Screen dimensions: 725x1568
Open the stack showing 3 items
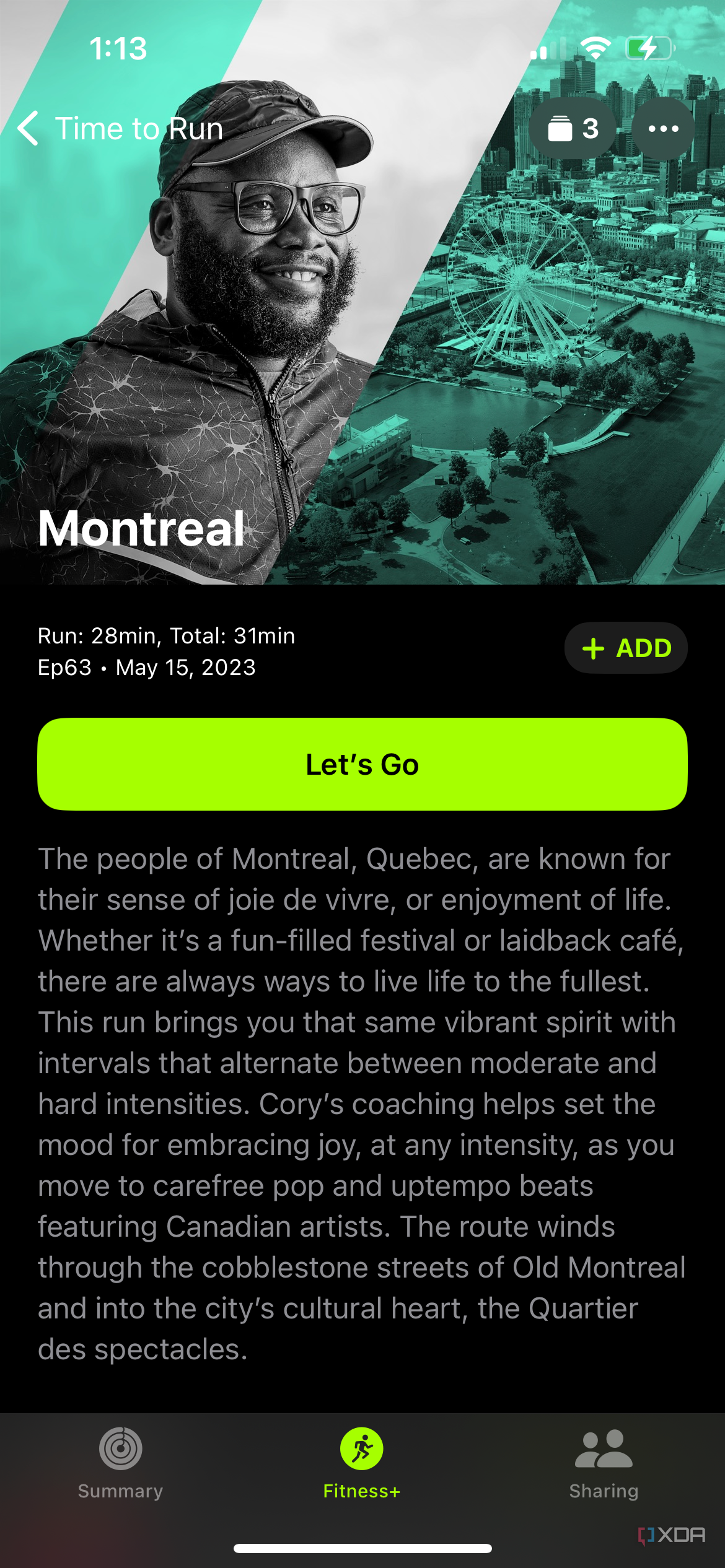click(x=573, y=129)
